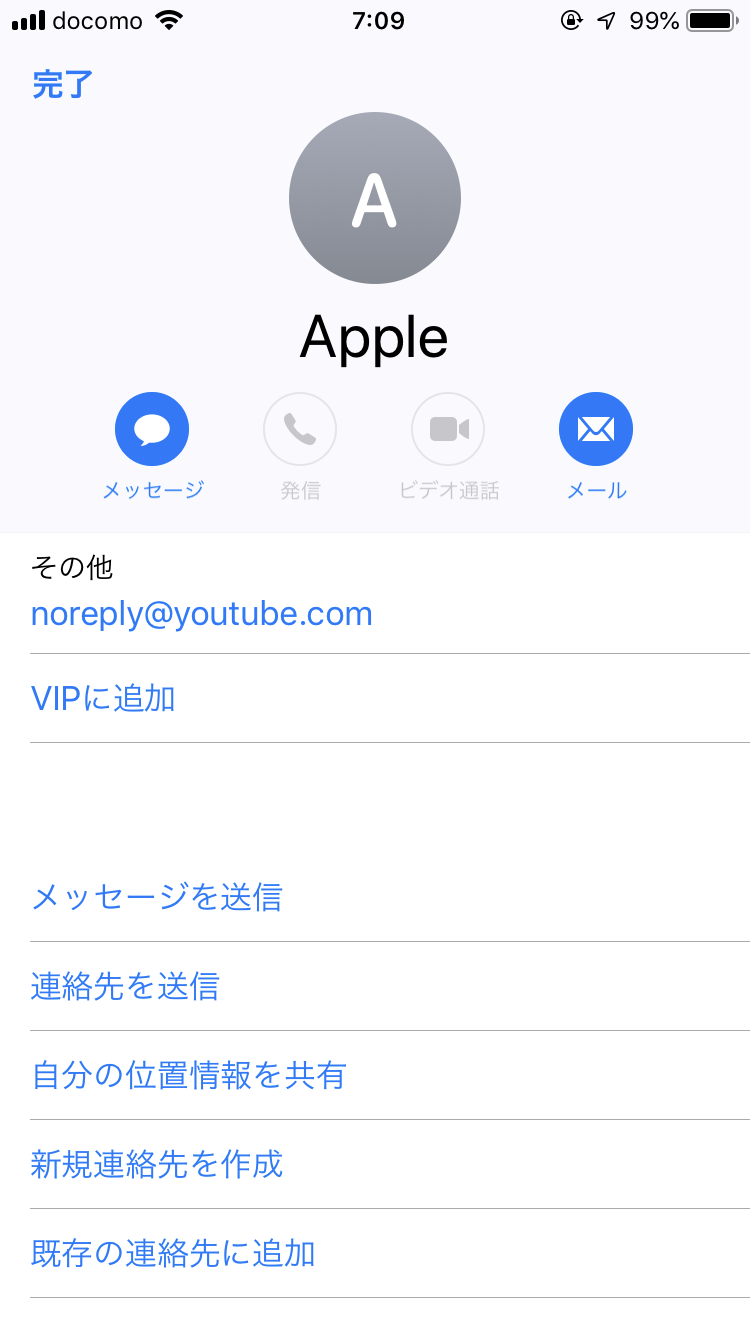
Task: Tap 完了 to close the contact card
Action: [63, 85]
